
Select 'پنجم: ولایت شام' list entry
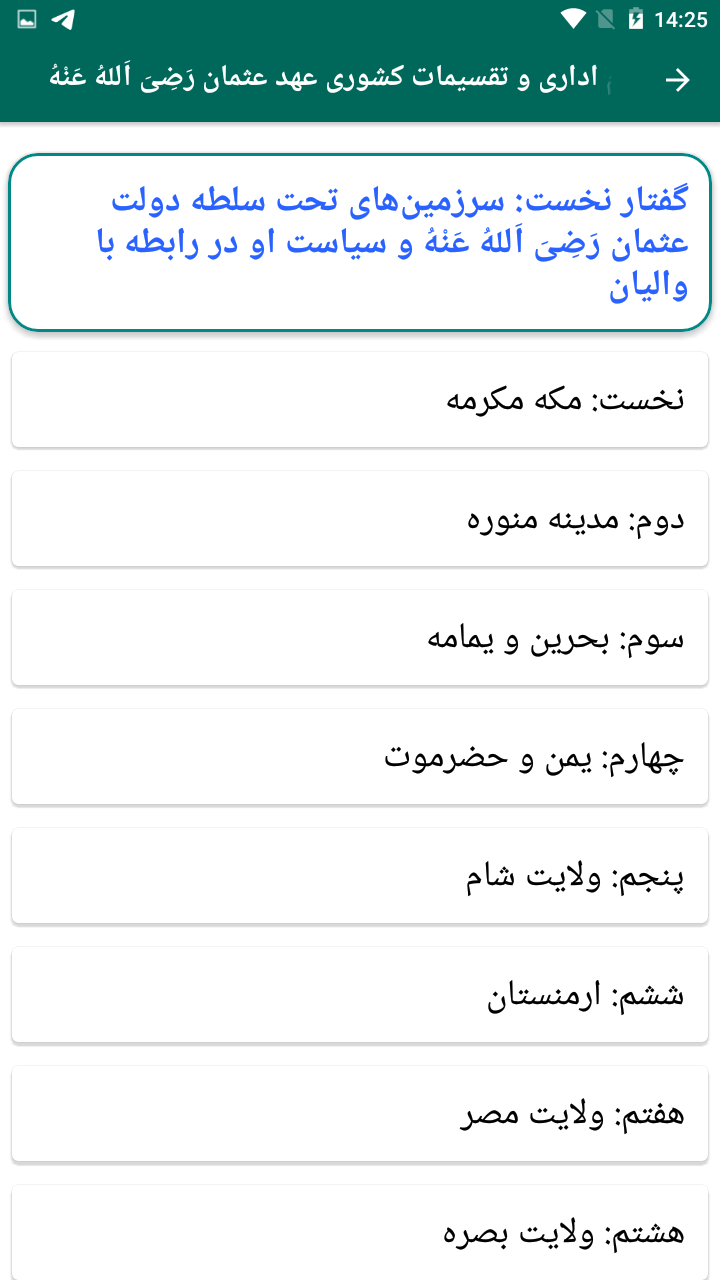pyautogui.click(x=360, y=875)
